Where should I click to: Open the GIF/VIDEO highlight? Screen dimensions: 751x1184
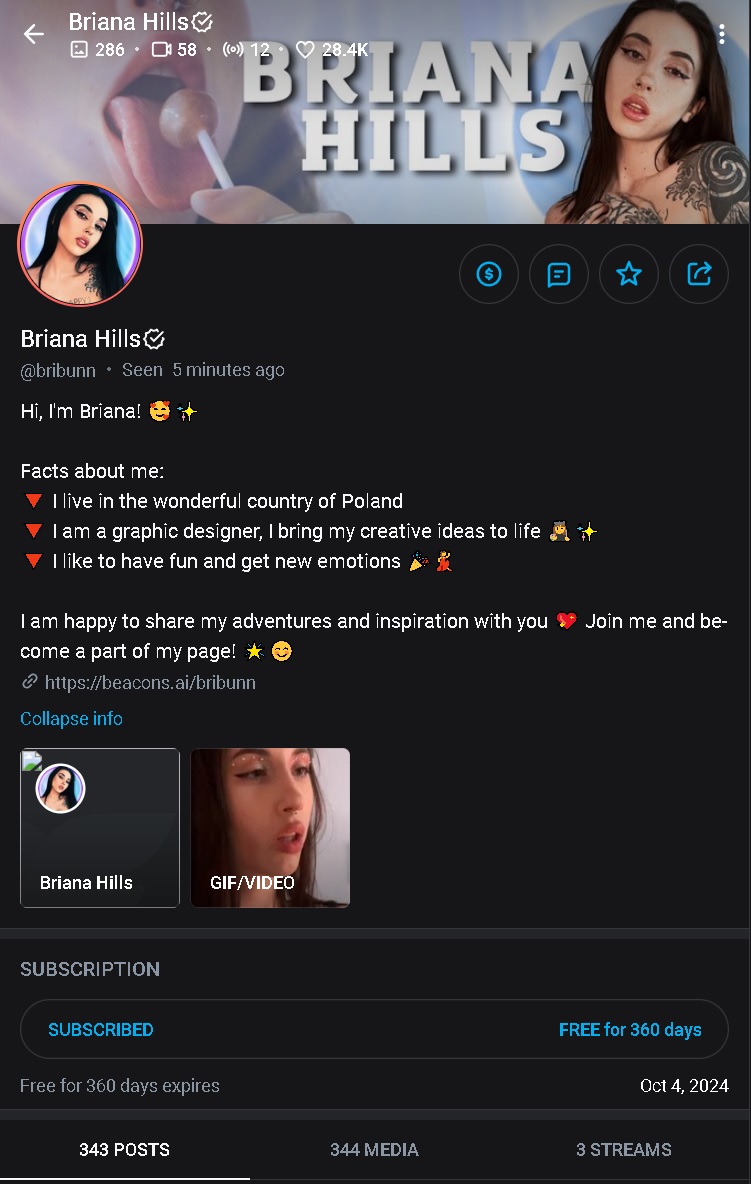click(x=270, y=828)
